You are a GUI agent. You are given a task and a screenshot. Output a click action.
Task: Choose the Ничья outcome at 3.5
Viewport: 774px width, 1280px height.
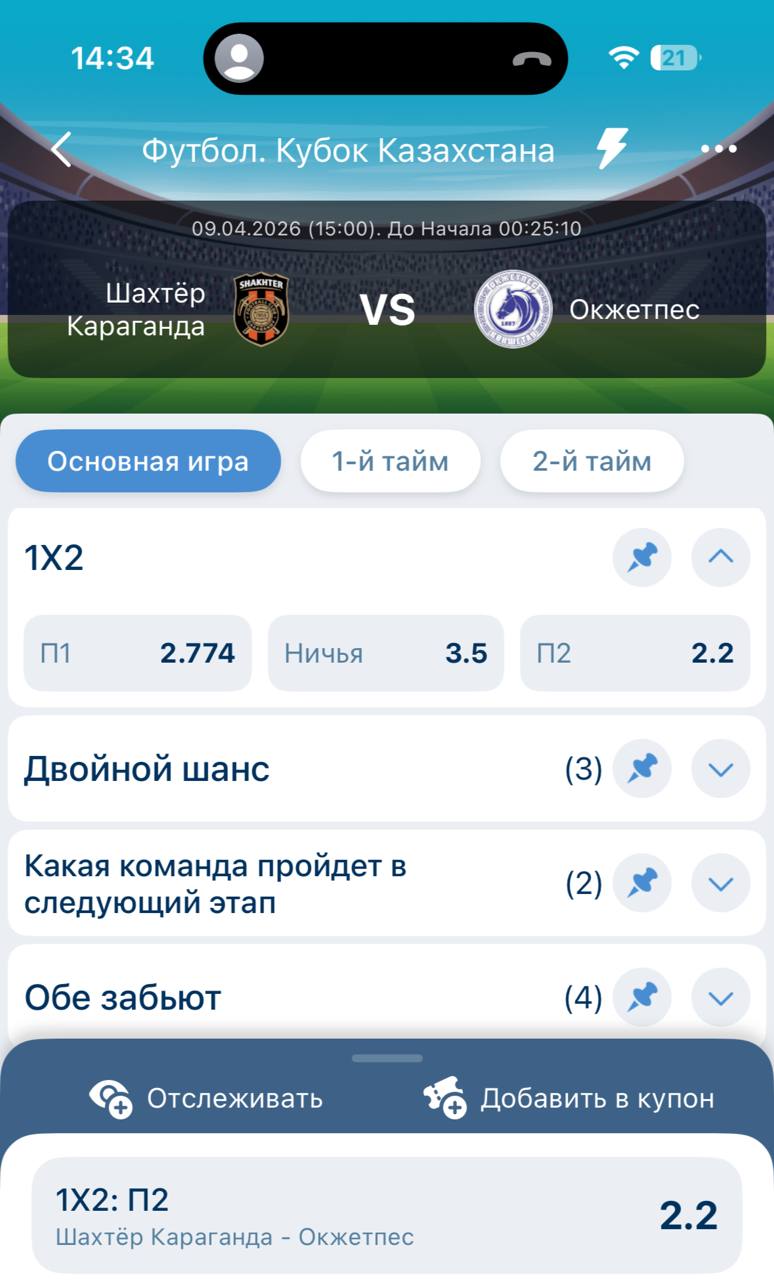pos(386,653)
